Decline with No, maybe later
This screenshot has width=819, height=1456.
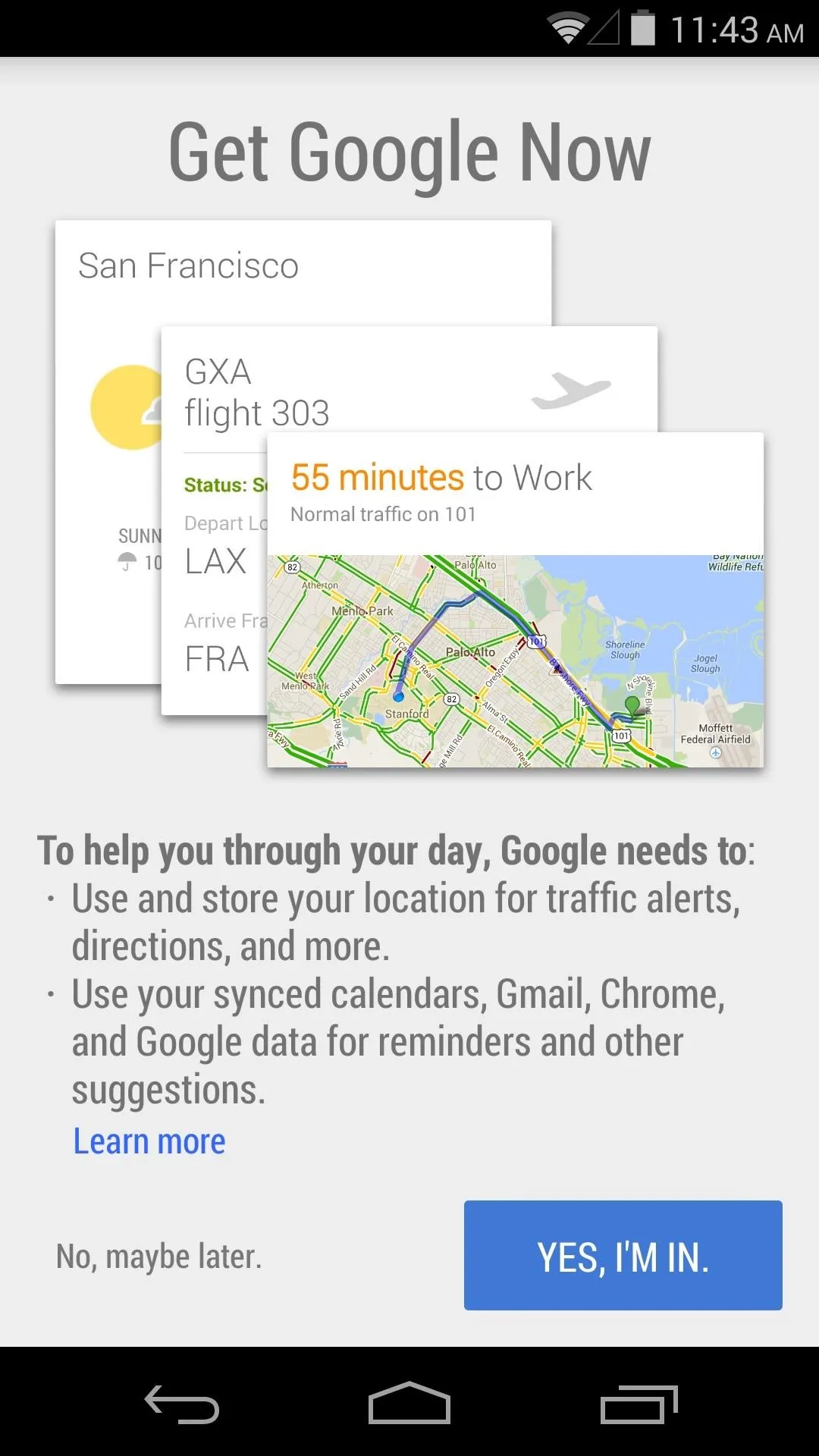click(159, 1257)
